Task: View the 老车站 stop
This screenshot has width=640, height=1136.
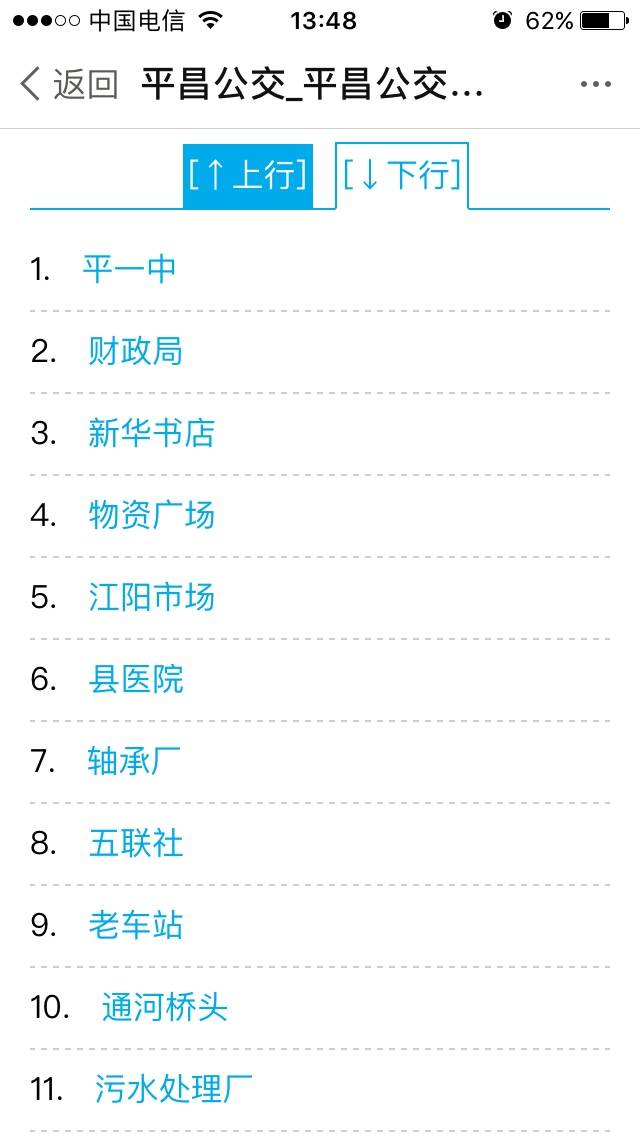Action: pyautogui.click(x=136, y=925)
